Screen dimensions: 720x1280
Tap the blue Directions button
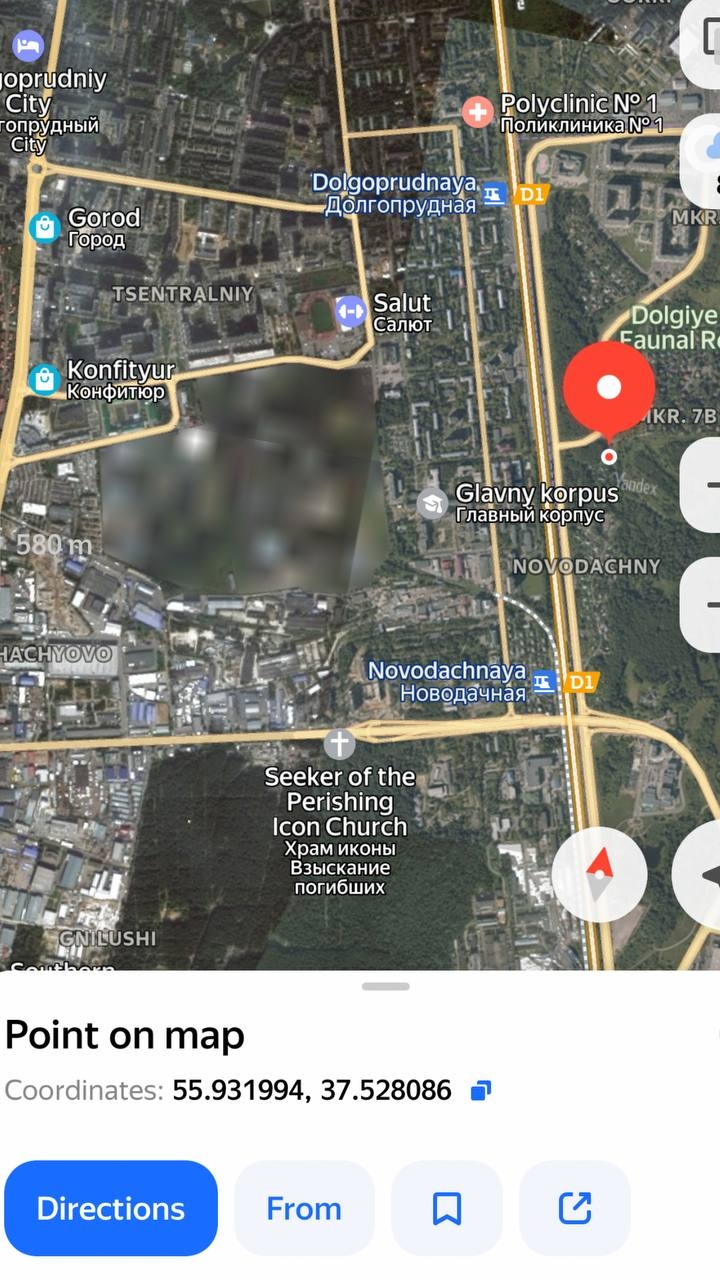[111, 1208]
